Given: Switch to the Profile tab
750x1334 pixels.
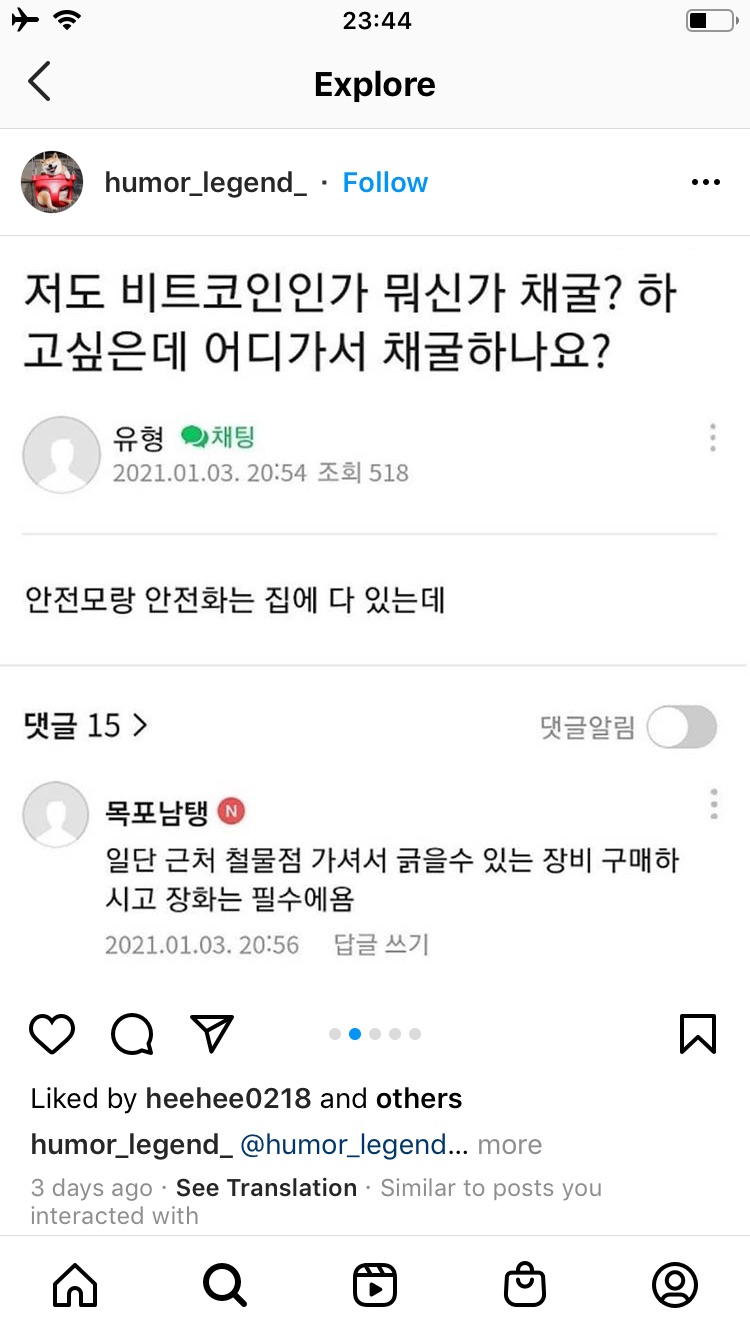Looking at the screenshot, I should [675, 1284].
